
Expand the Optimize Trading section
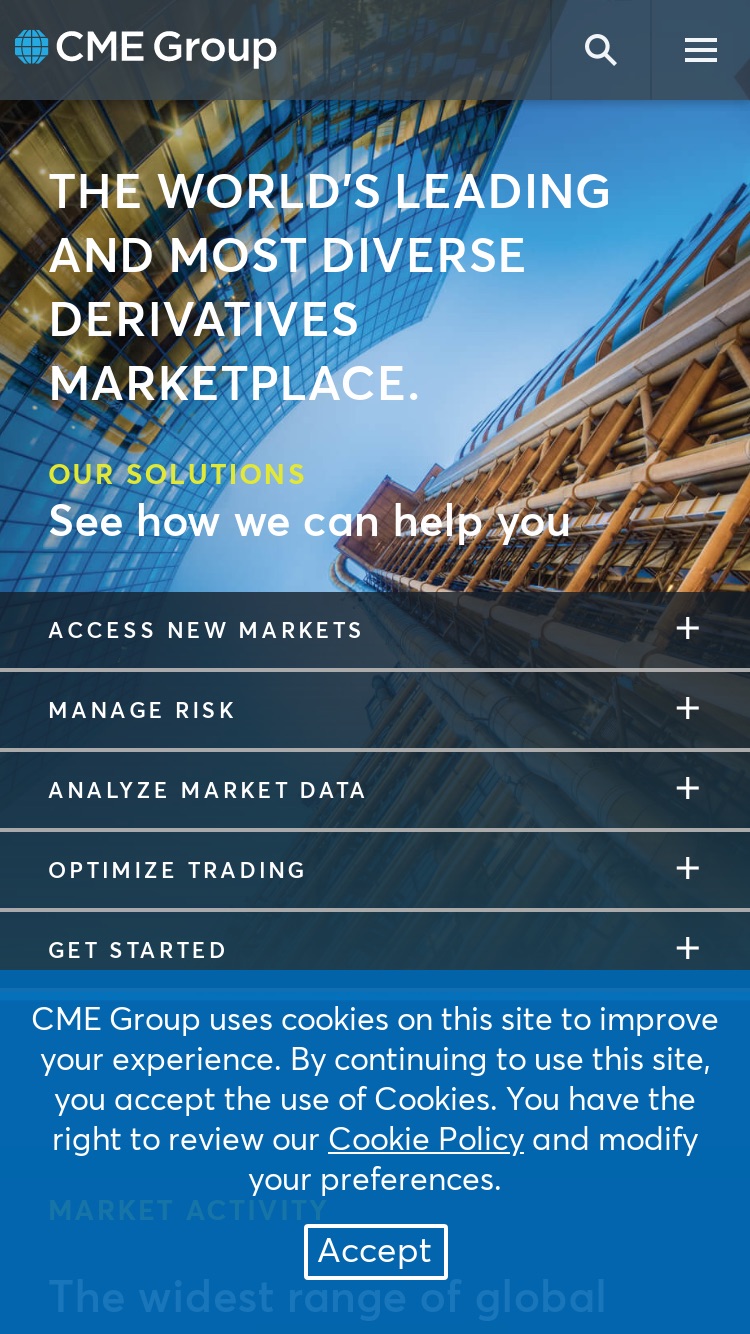(375, 870)
